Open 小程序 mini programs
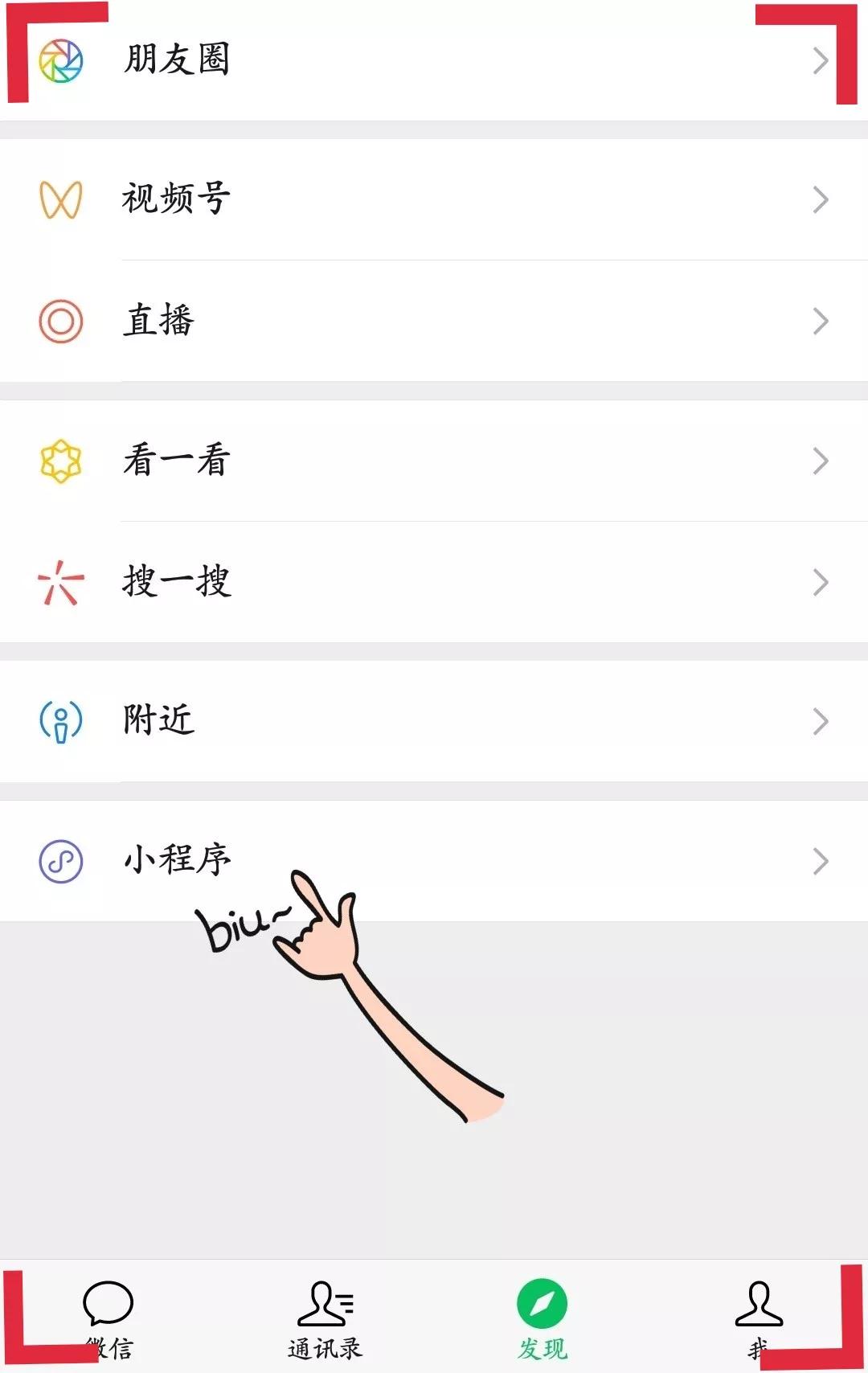868x1373 pixels. click(434, 859)
